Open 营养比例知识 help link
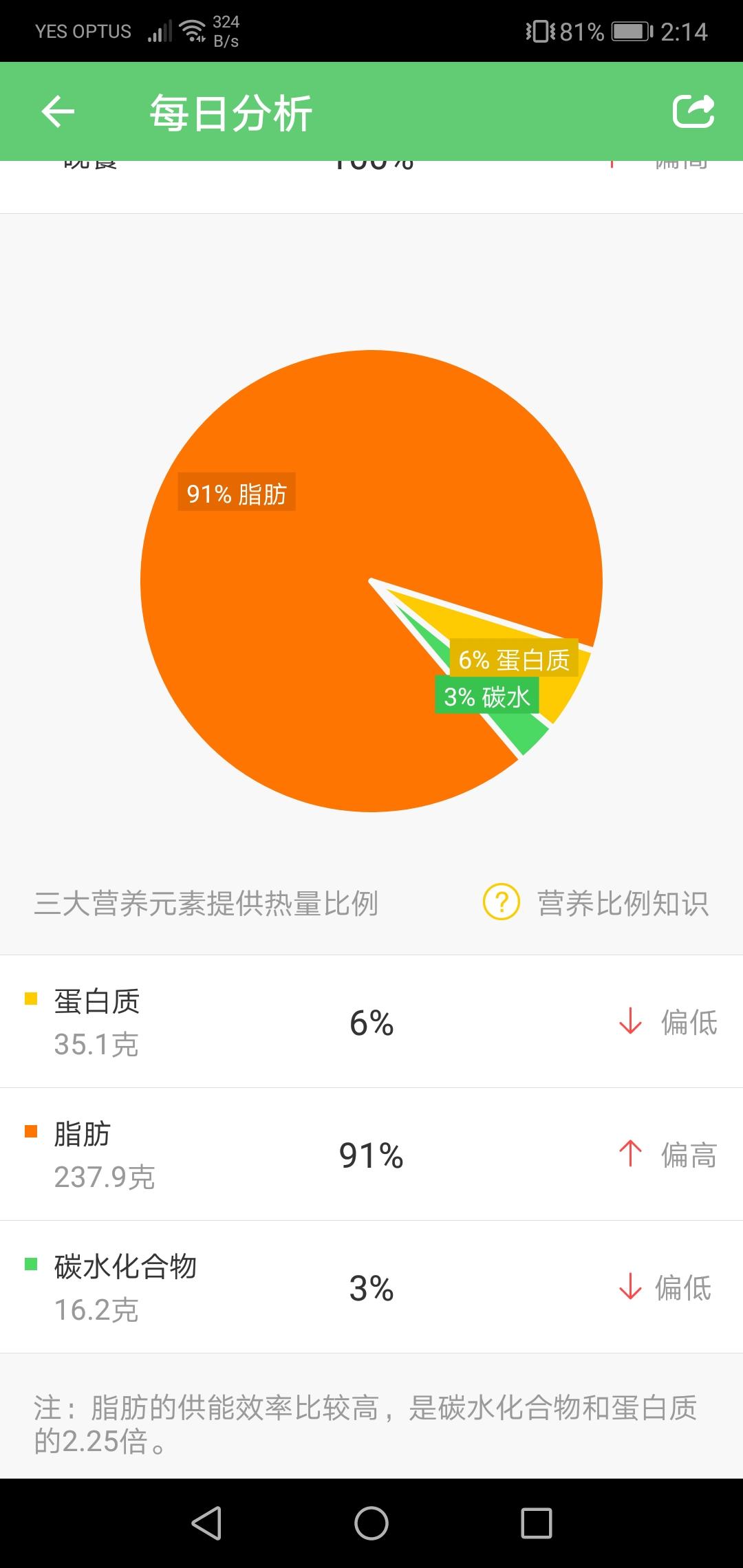This screenshot has width=743, height=1568. click(596, 903)
